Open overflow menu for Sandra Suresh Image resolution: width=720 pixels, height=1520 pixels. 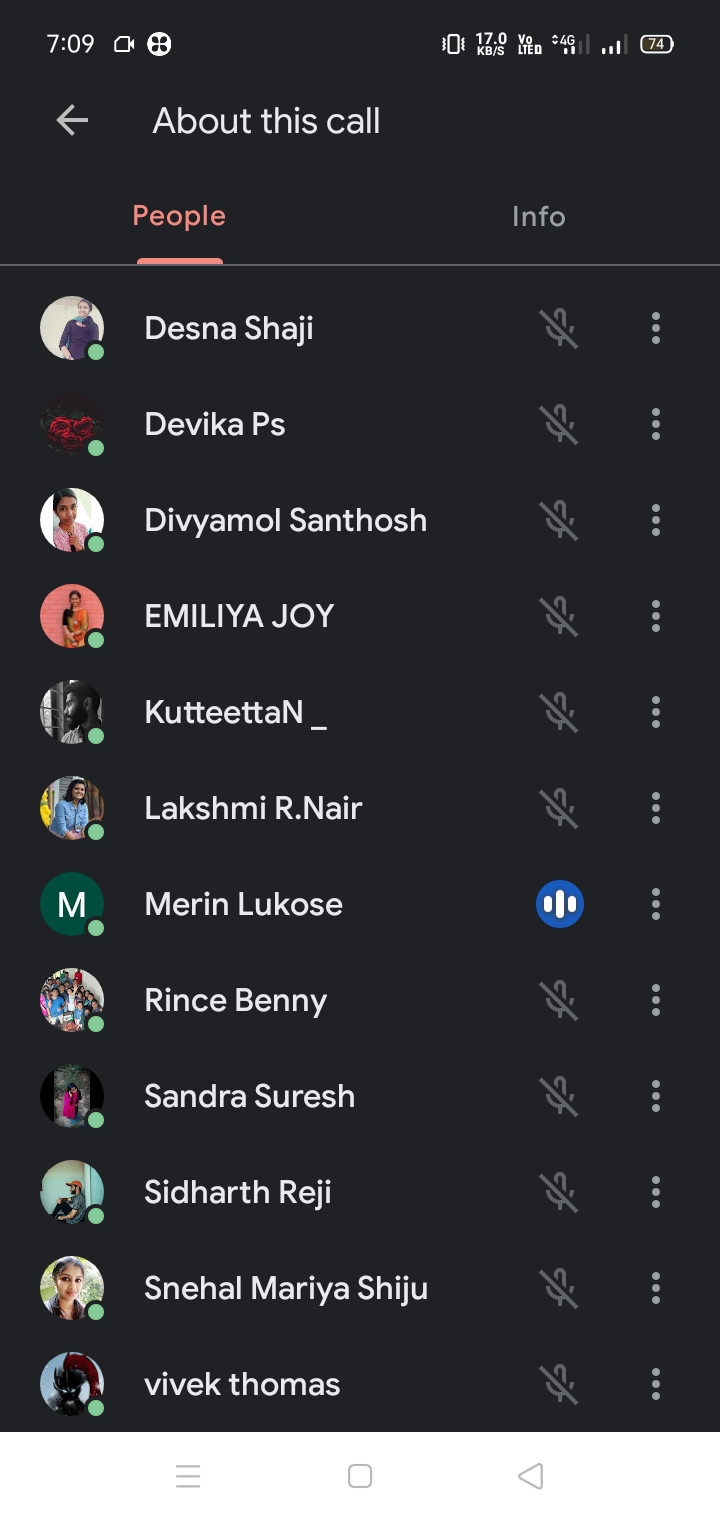coord(656,1096)
